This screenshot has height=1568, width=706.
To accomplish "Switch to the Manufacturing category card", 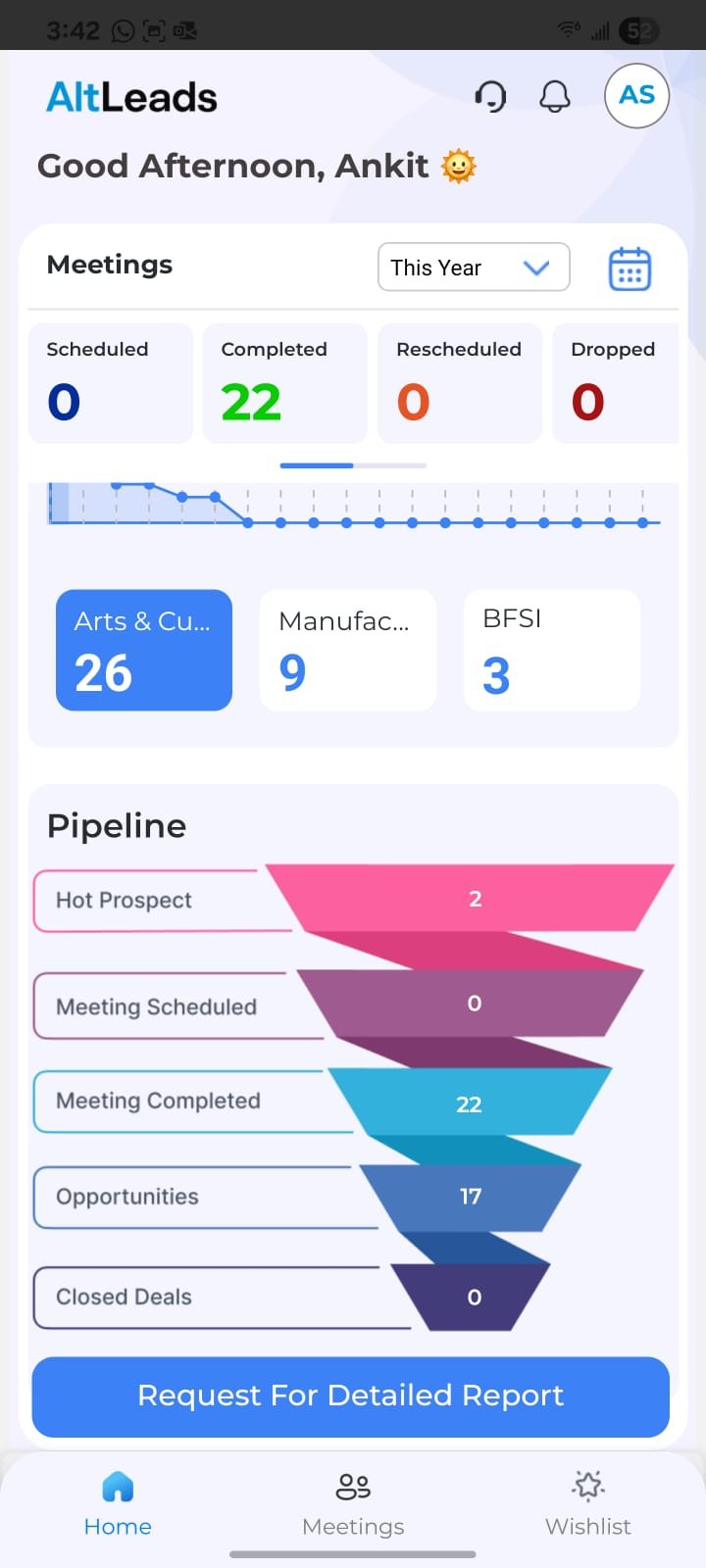I will [x=347, y=649].
